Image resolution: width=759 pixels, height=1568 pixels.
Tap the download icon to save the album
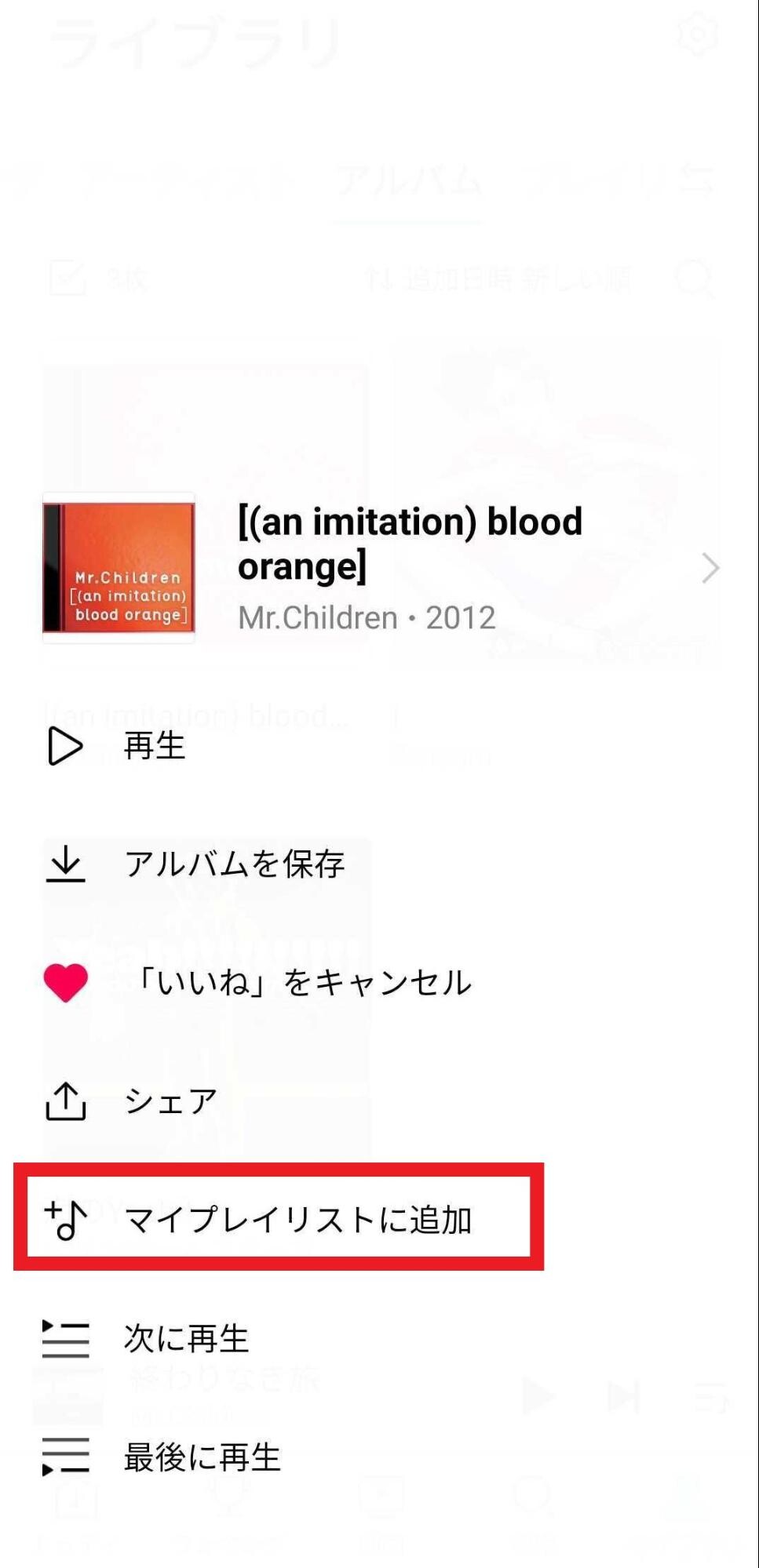[66, 864]
